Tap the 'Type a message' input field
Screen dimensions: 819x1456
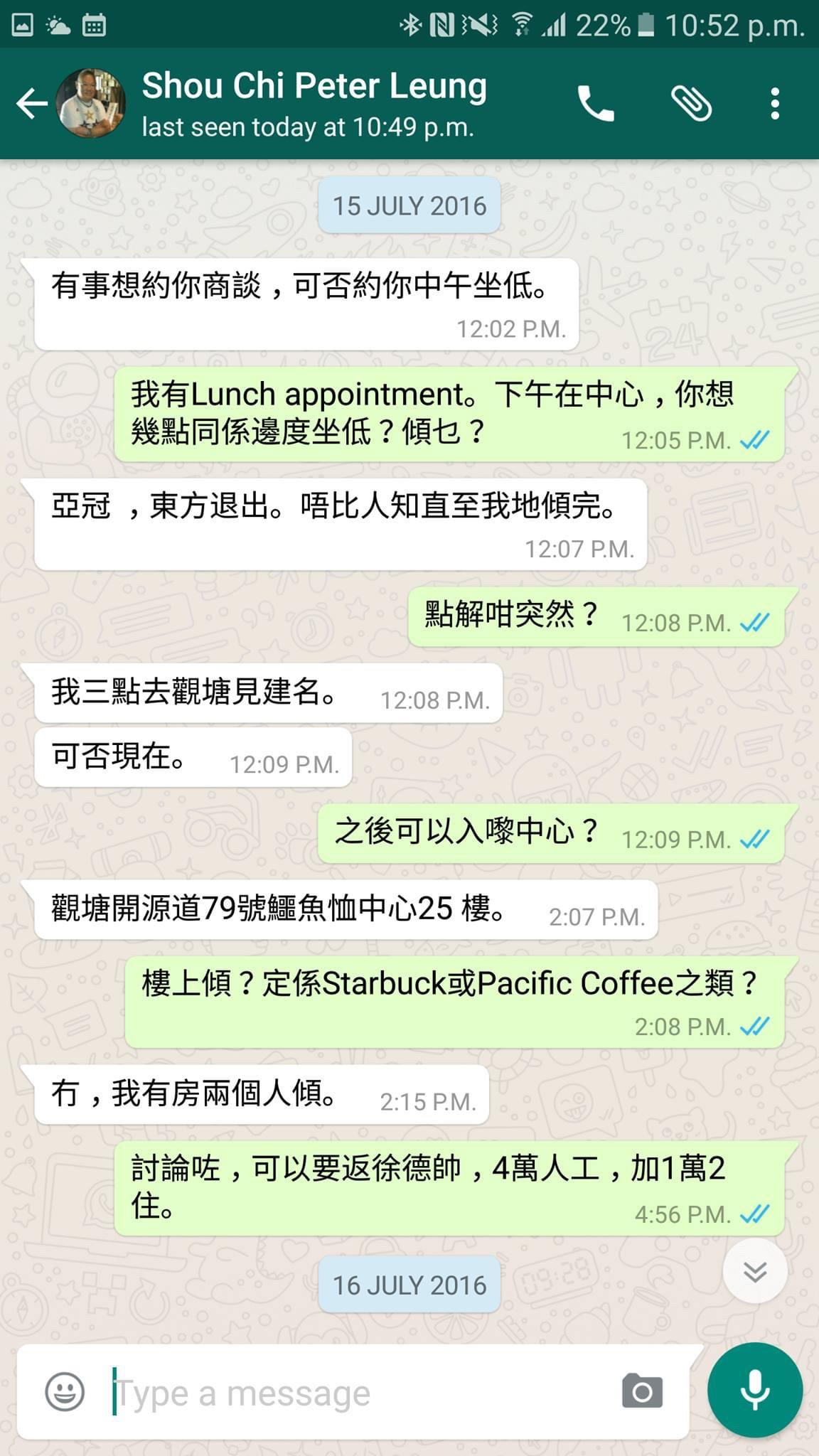(284, 1391)
